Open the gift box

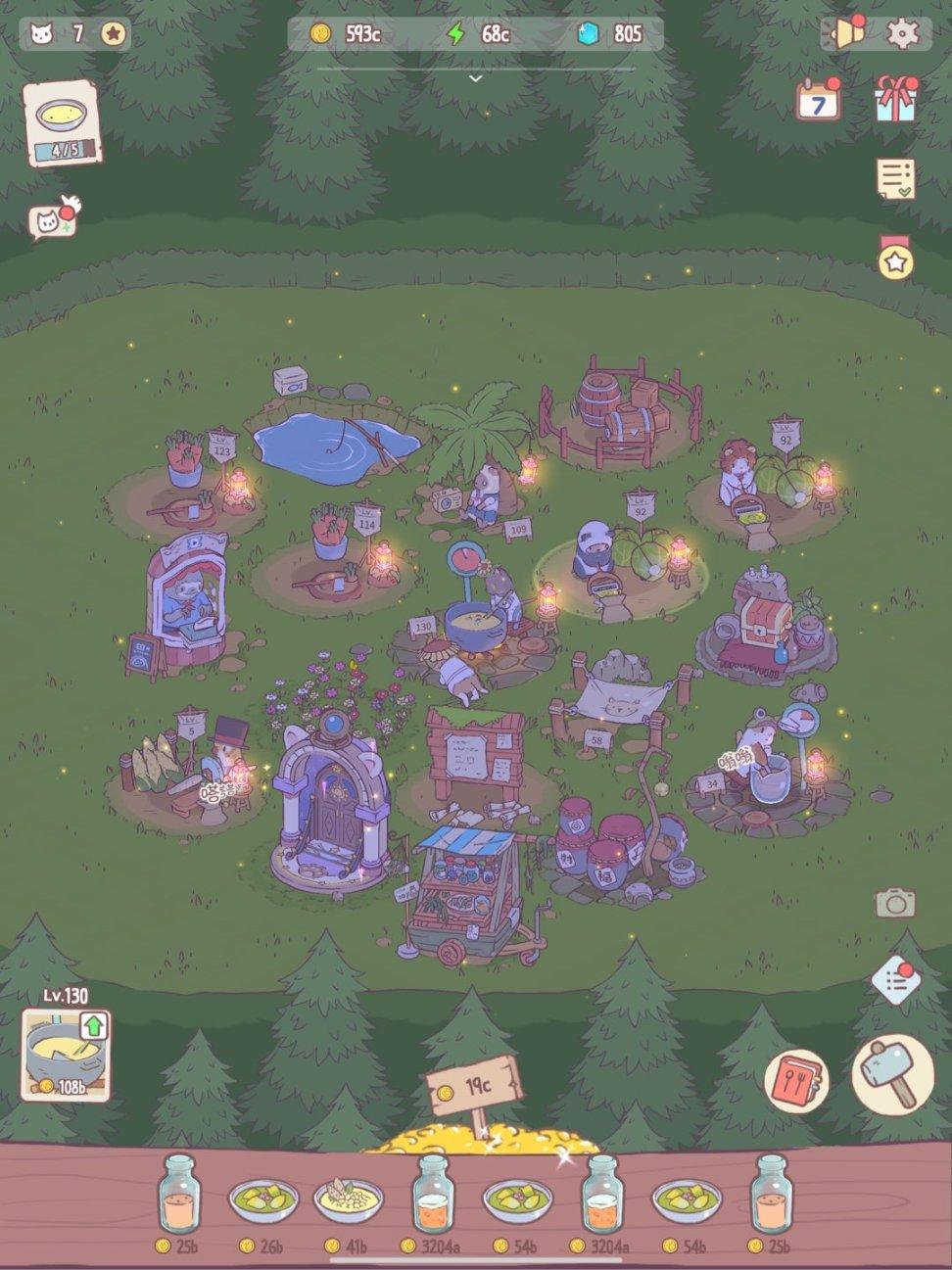click(x=894, y=99)
